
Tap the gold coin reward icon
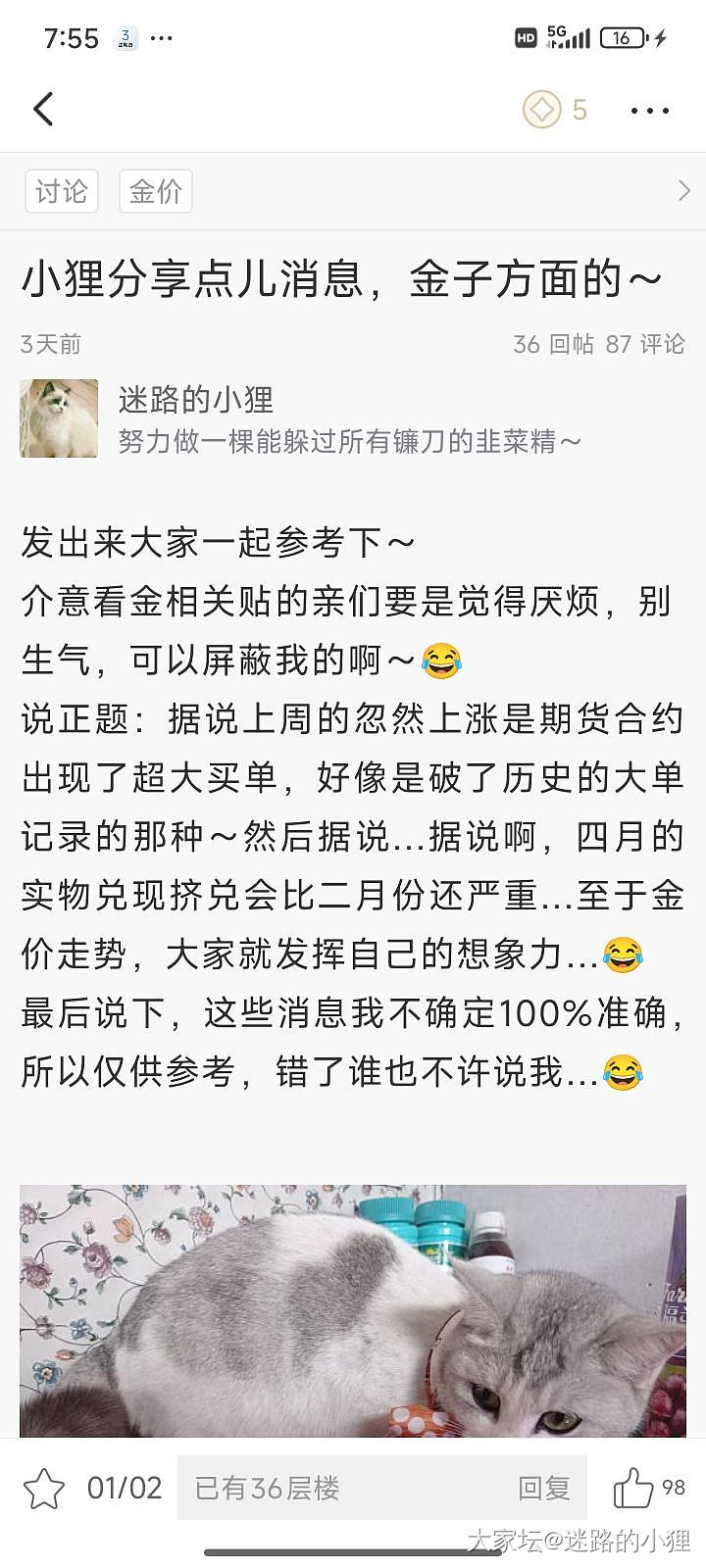pyautogui.click(x=541, y=109)
